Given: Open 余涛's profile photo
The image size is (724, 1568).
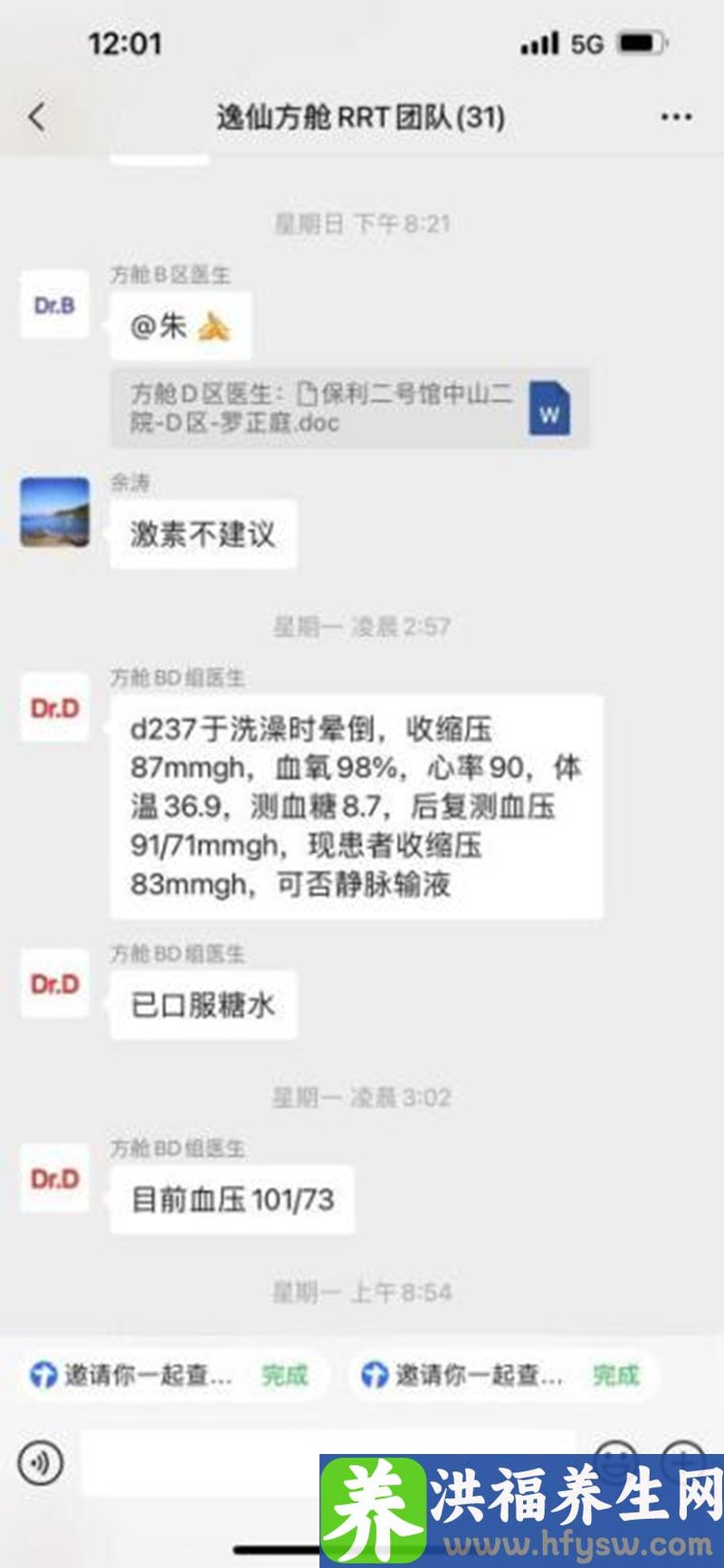Looking at the screenshot, I should point(54,512).
